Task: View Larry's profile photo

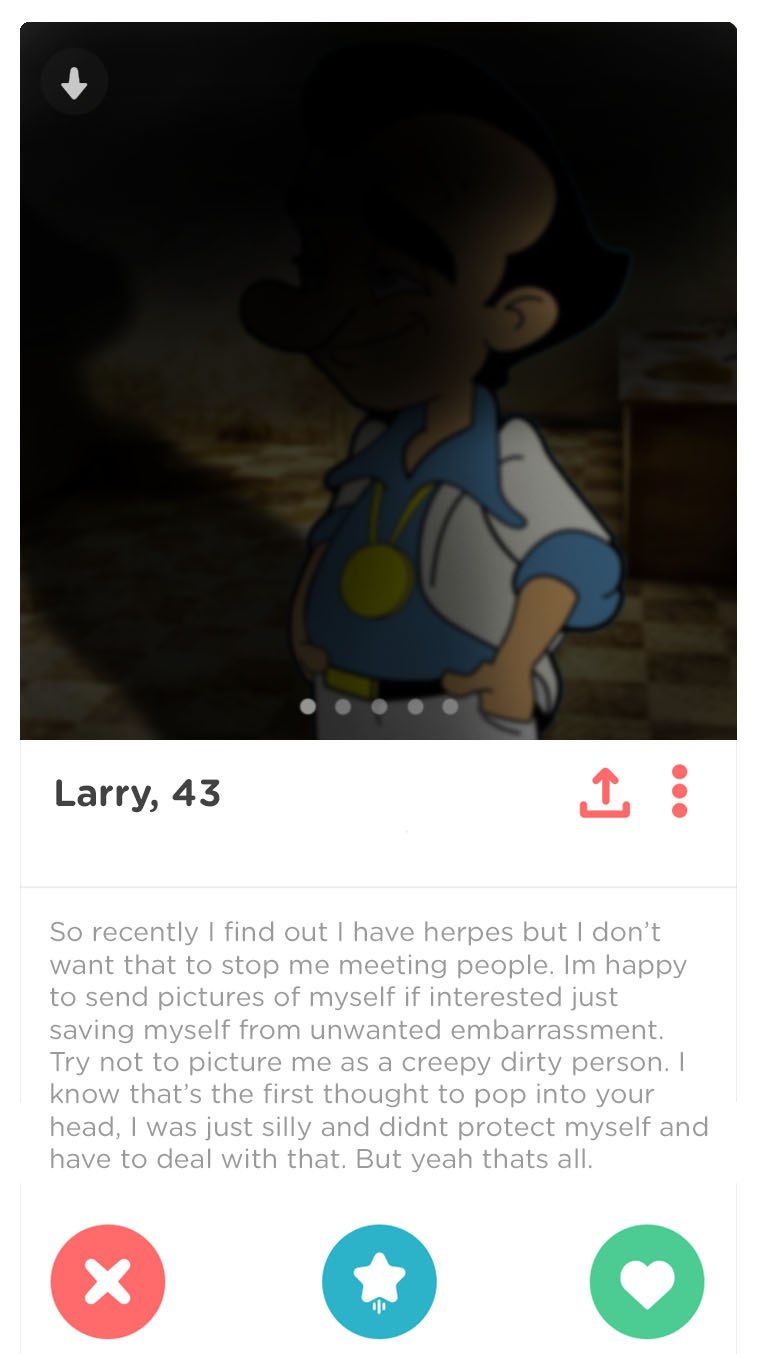Action: tap(378, 380)
